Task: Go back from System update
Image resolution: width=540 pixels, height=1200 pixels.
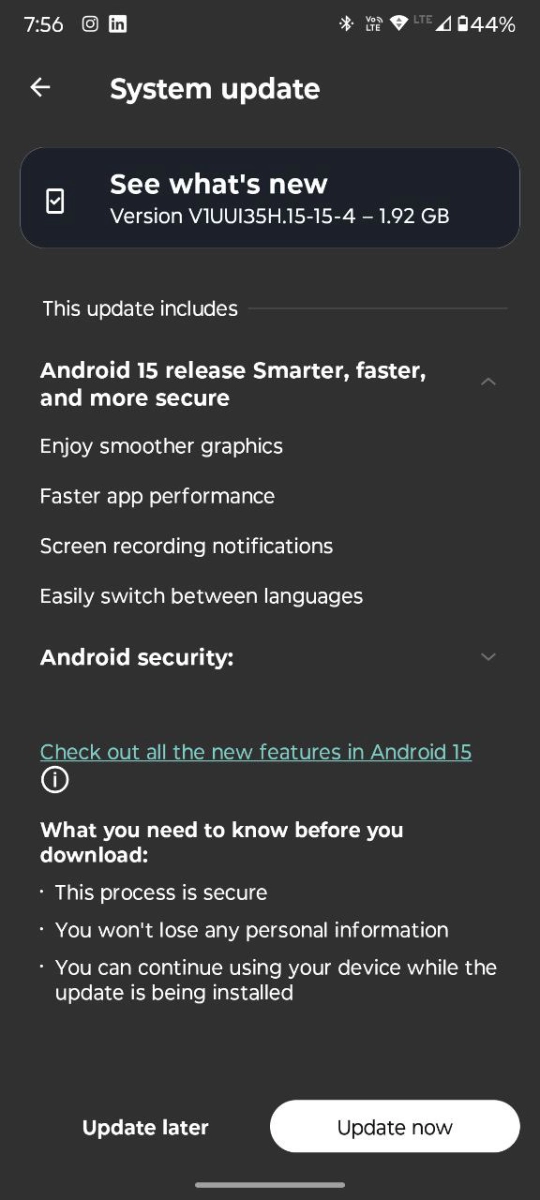Action: pyautogui.click(x=40, y=88)
